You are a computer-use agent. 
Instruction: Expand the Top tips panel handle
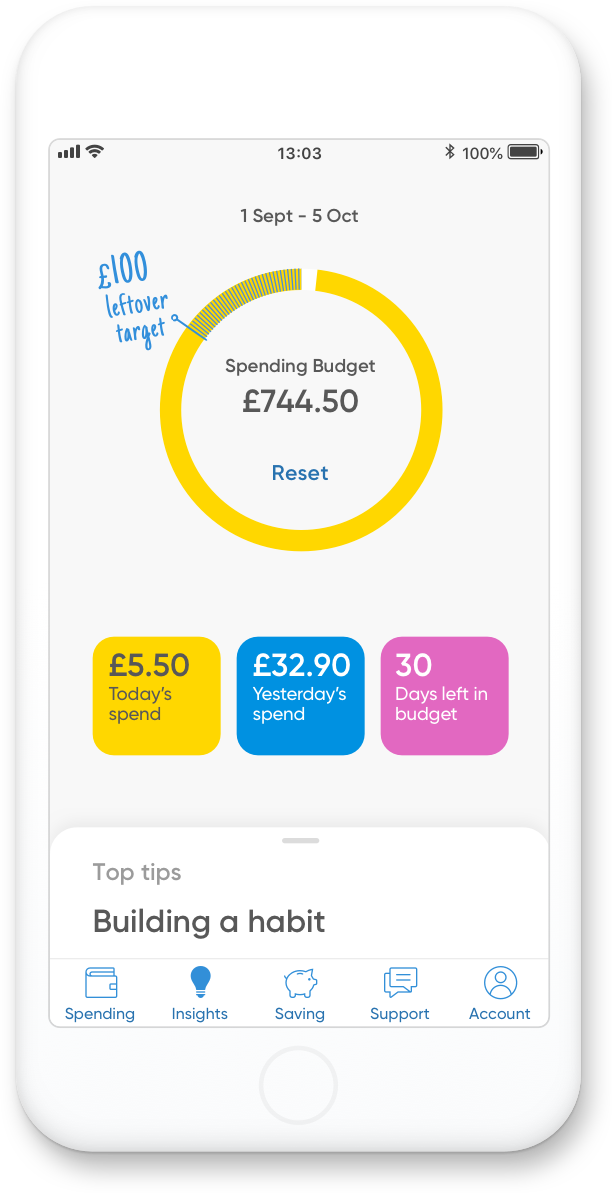point(300,841)
